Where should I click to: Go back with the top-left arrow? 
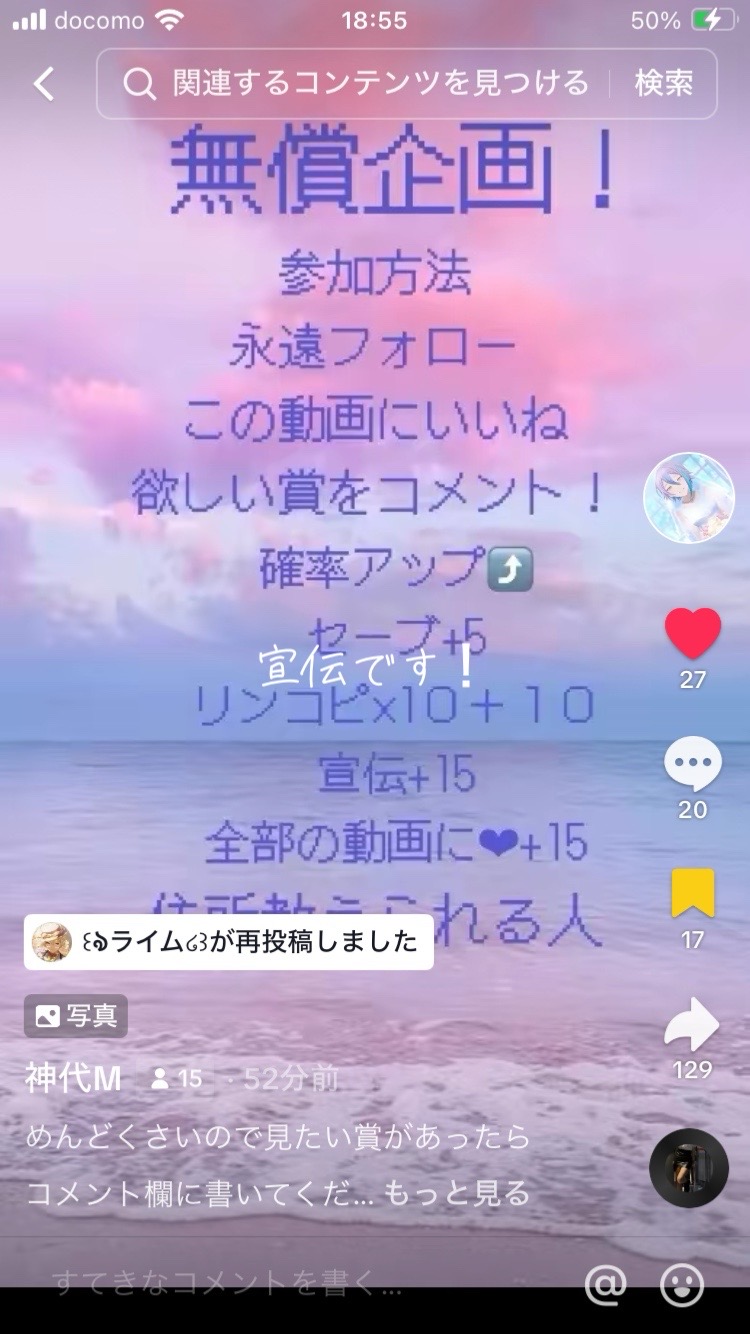(x=44, y=84)
